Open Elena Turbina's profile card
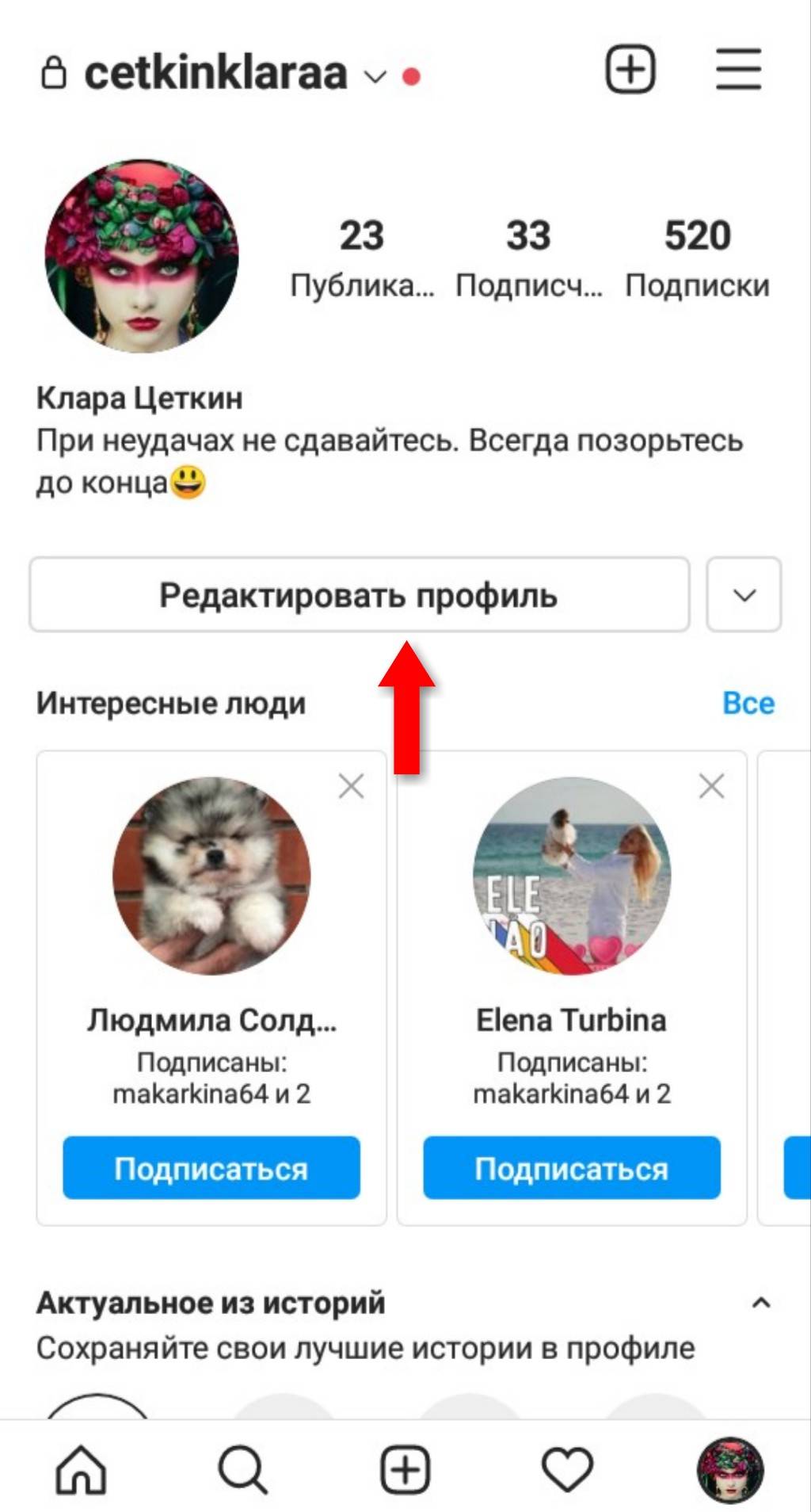 [x=571, y=876]
